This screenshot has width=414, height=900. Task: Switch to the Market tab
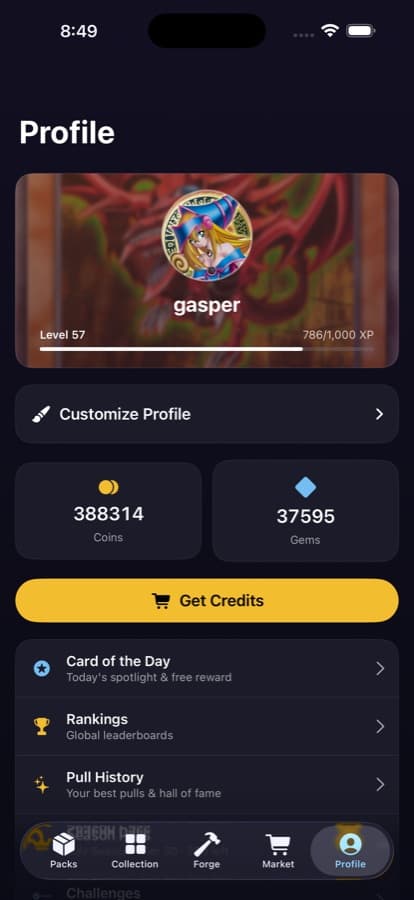tap(278, 850)
